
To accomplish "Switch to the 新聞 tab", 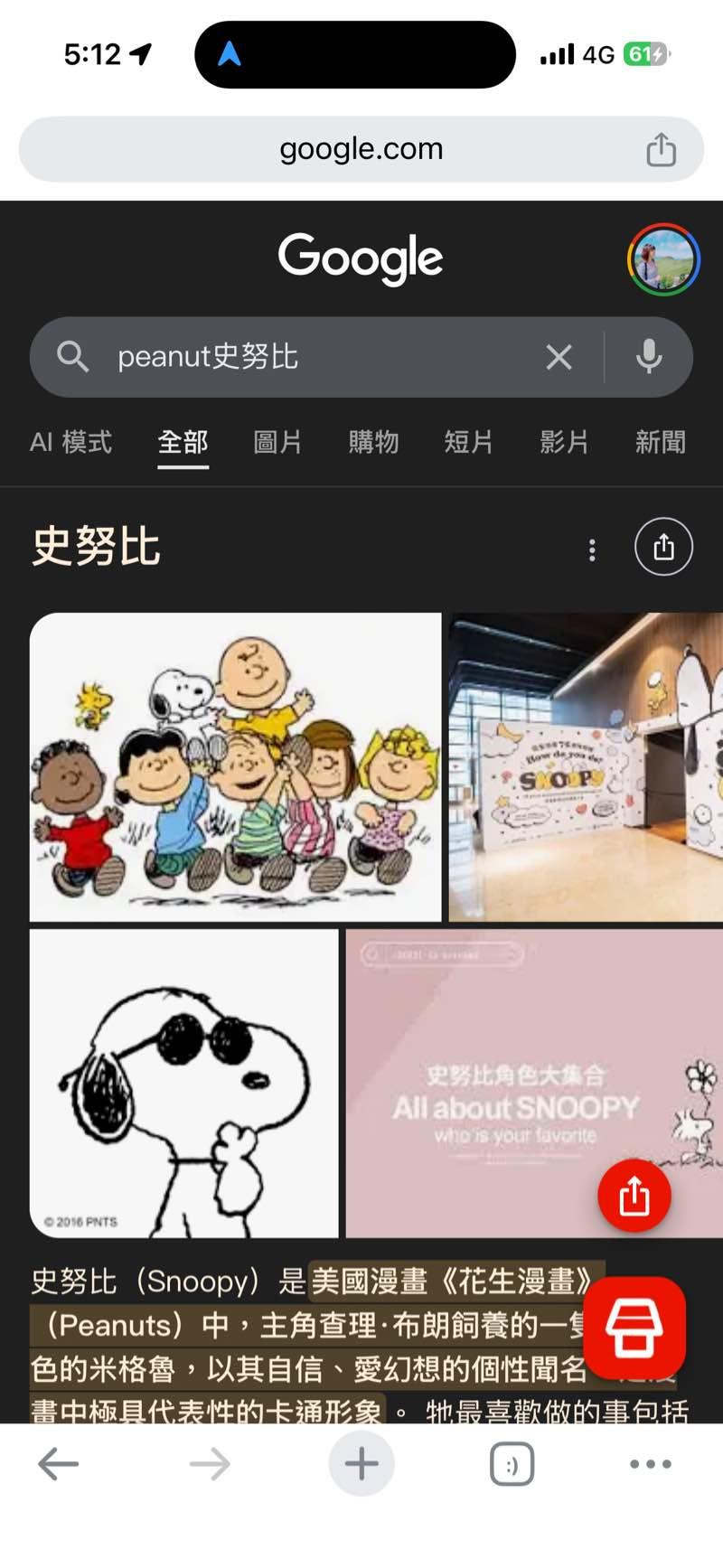I will pyautogui.click(x=660, y=442).
